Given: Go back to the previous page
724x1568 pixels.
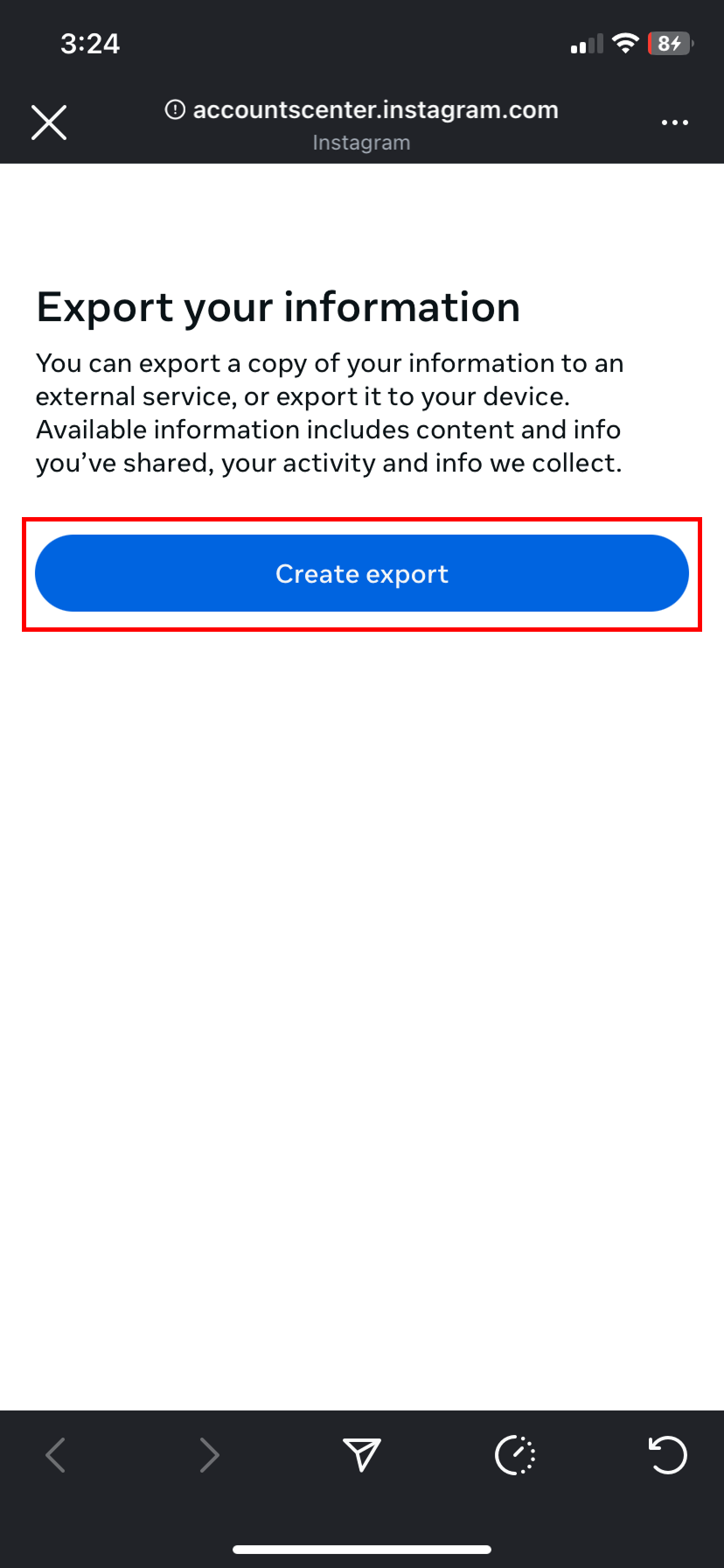Looking at the screenshot, I should click(x=56, y=1455).
